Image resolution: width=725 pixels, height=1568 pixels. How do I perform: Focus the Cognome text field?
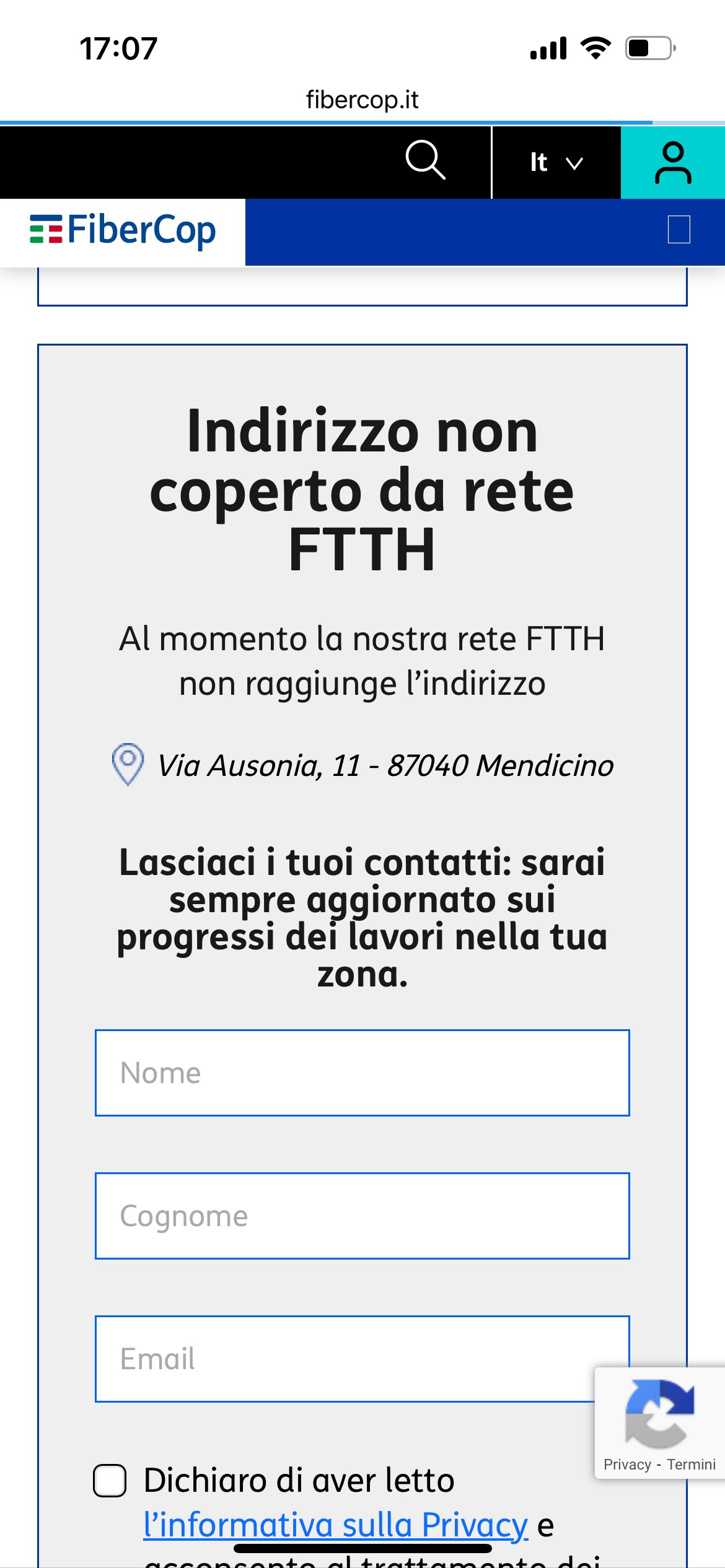point(362,1216)
